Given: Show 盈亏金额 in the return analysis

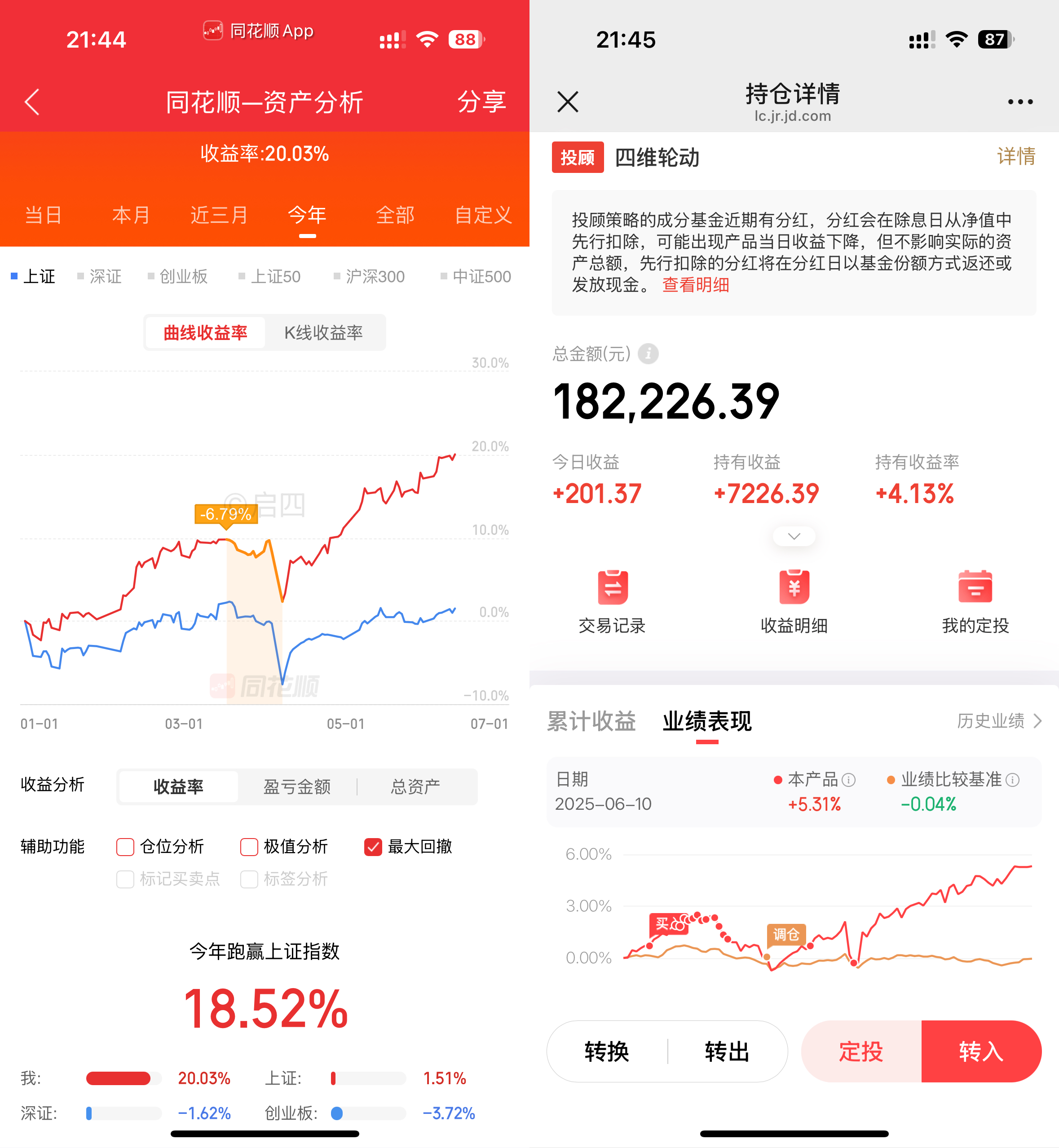Looking at the screenshot, I should [297, 786].
